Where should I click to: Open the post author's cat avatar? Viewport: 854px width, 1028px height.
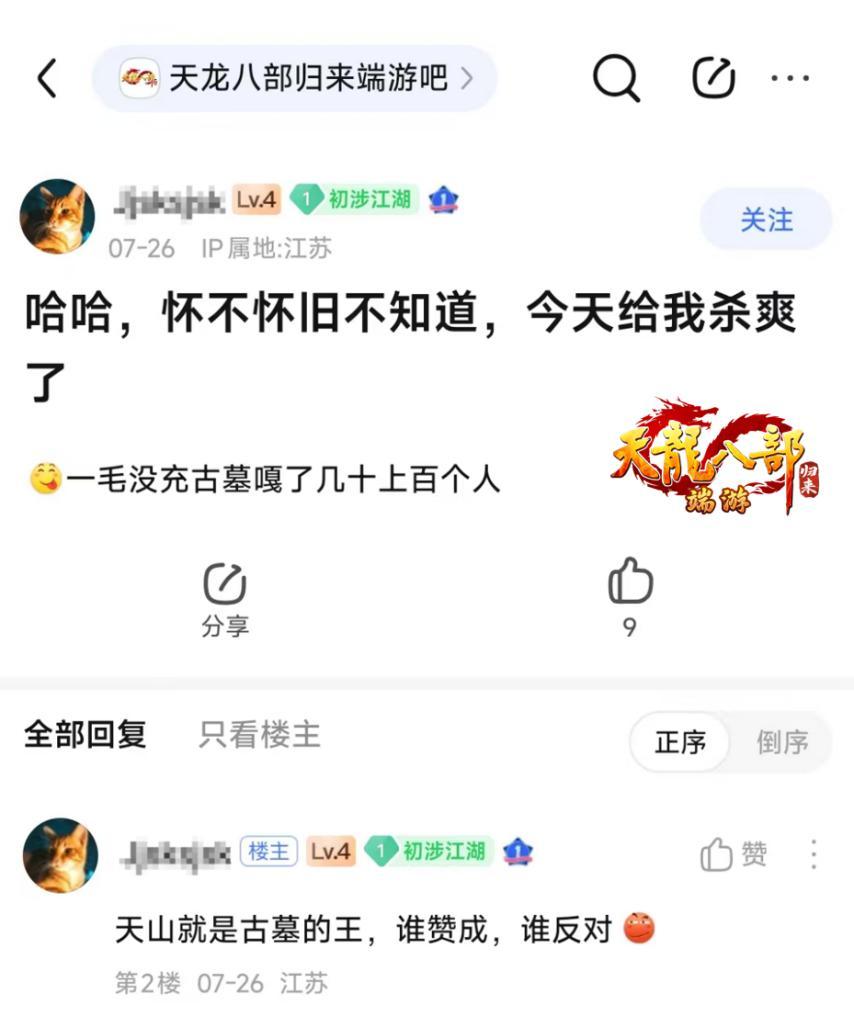[57, 217]
